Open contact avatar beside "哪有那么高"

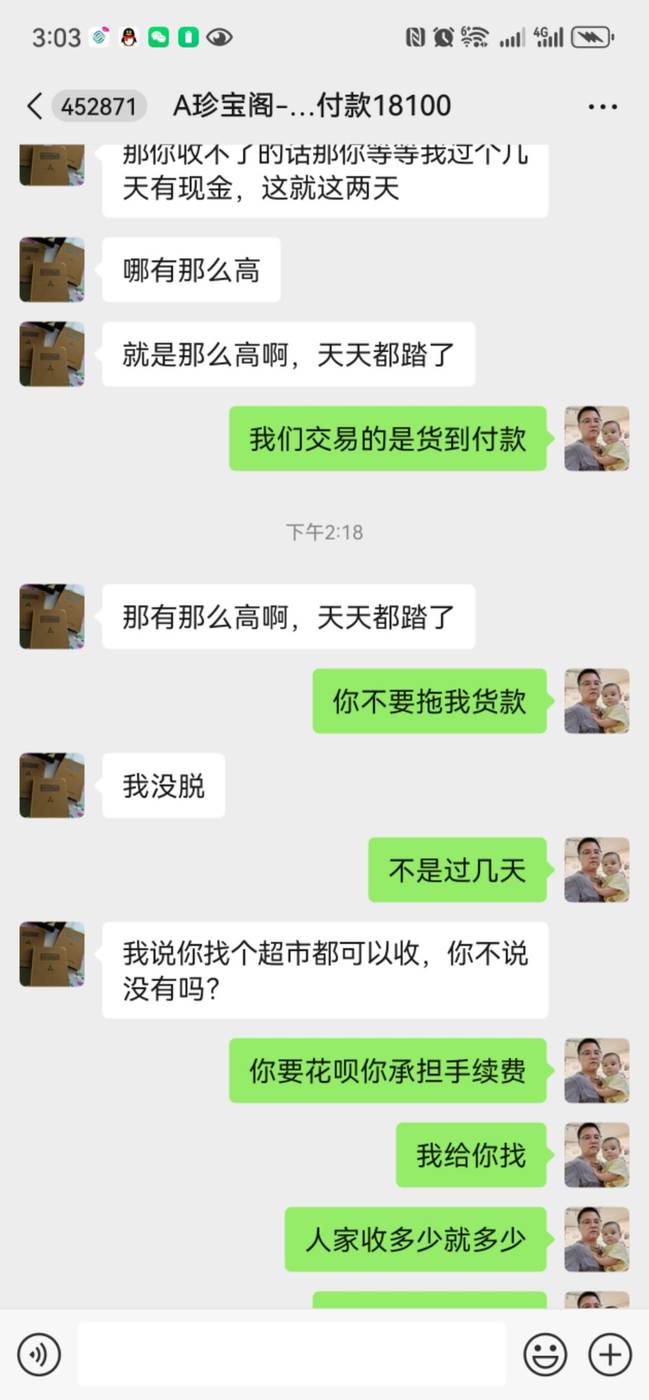click(x=52, y=270)
